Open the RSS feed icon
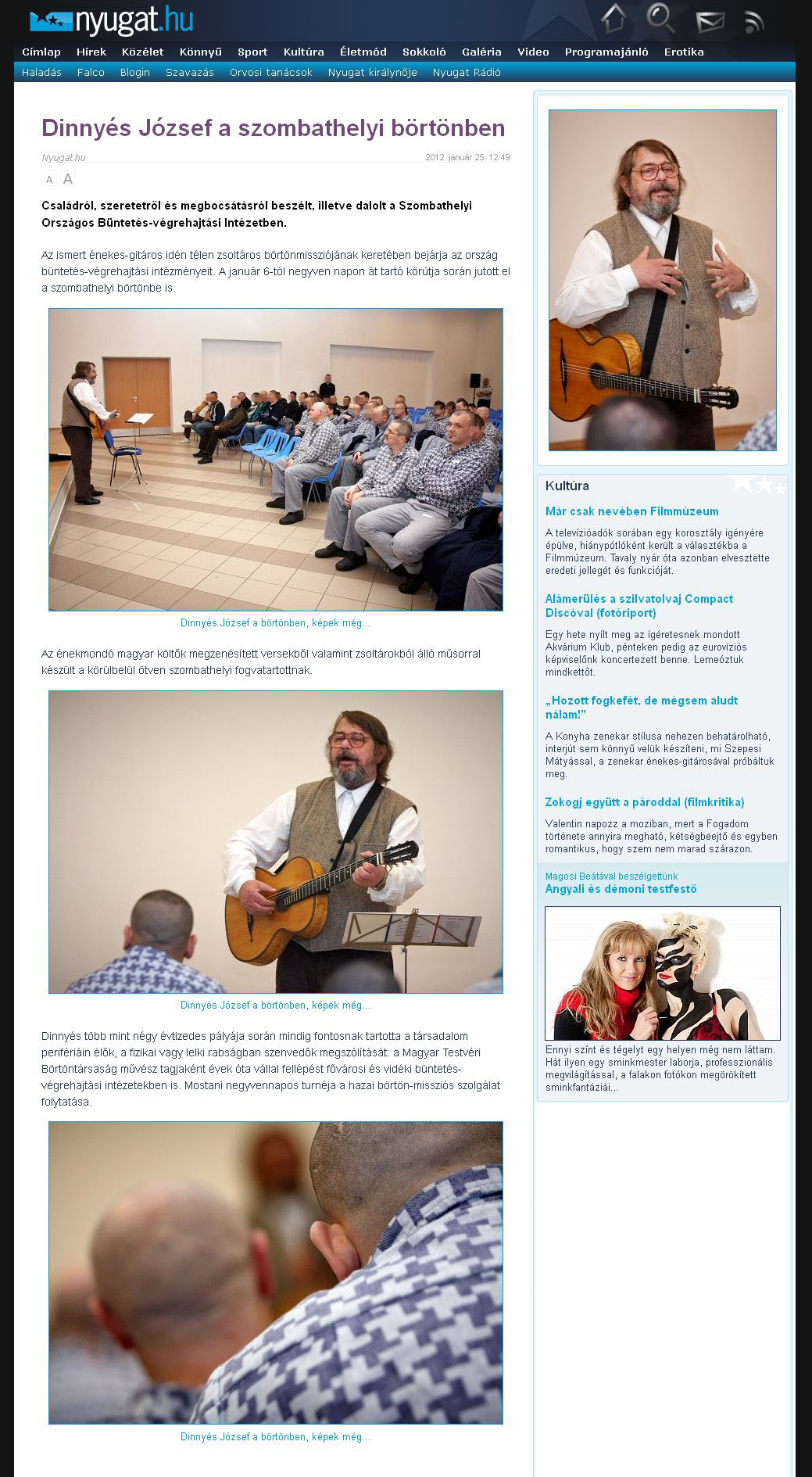The image size is (812, 1477). coord(754,21)
